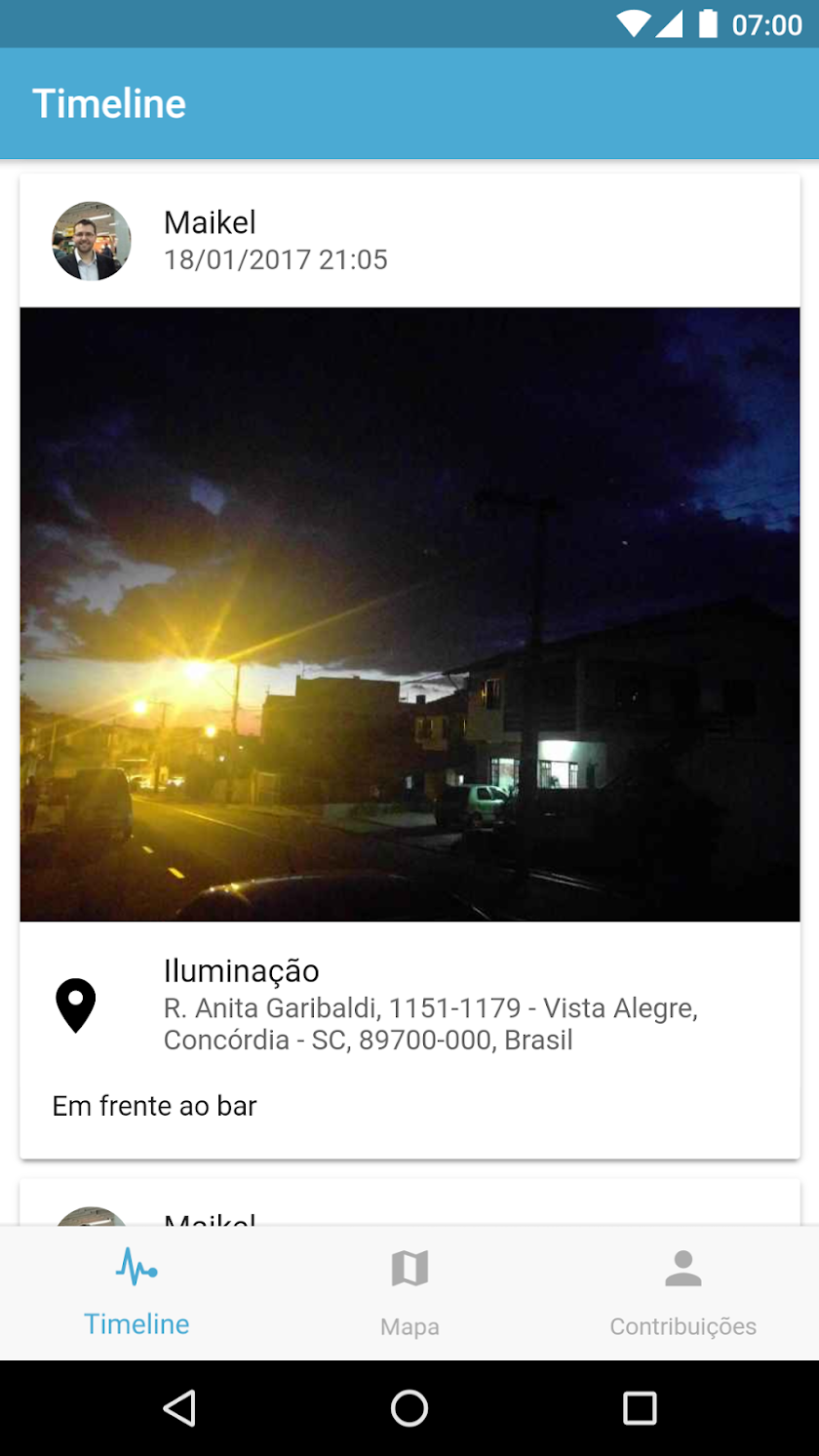The width and height of the screenshot is (819, 1456).
Task: Open the night street photo in Maikel's post
Action: pyautogui.click(x=409, y=614)
